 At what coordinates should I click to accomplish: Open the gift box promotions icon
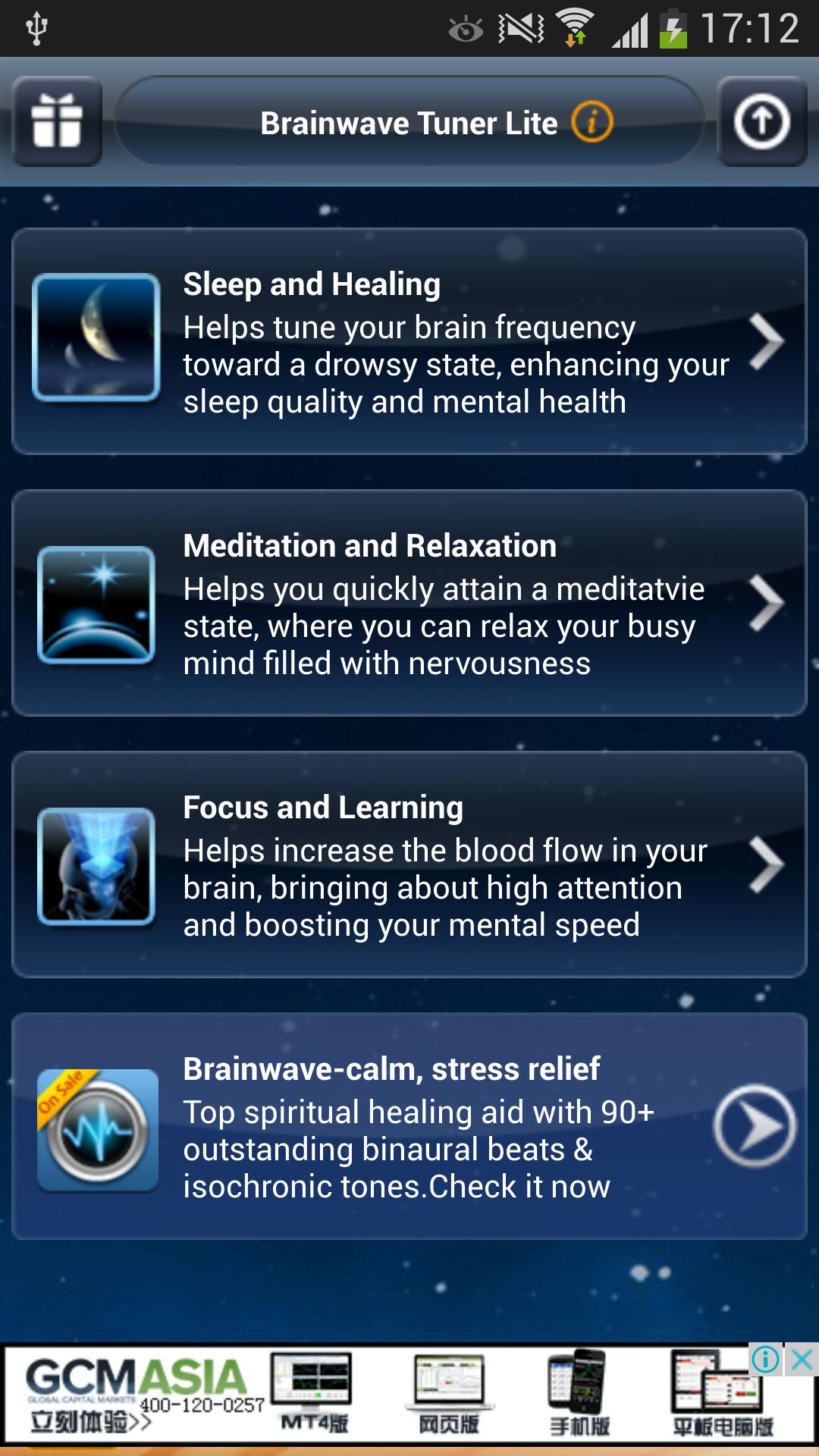(x=57, y=121)
